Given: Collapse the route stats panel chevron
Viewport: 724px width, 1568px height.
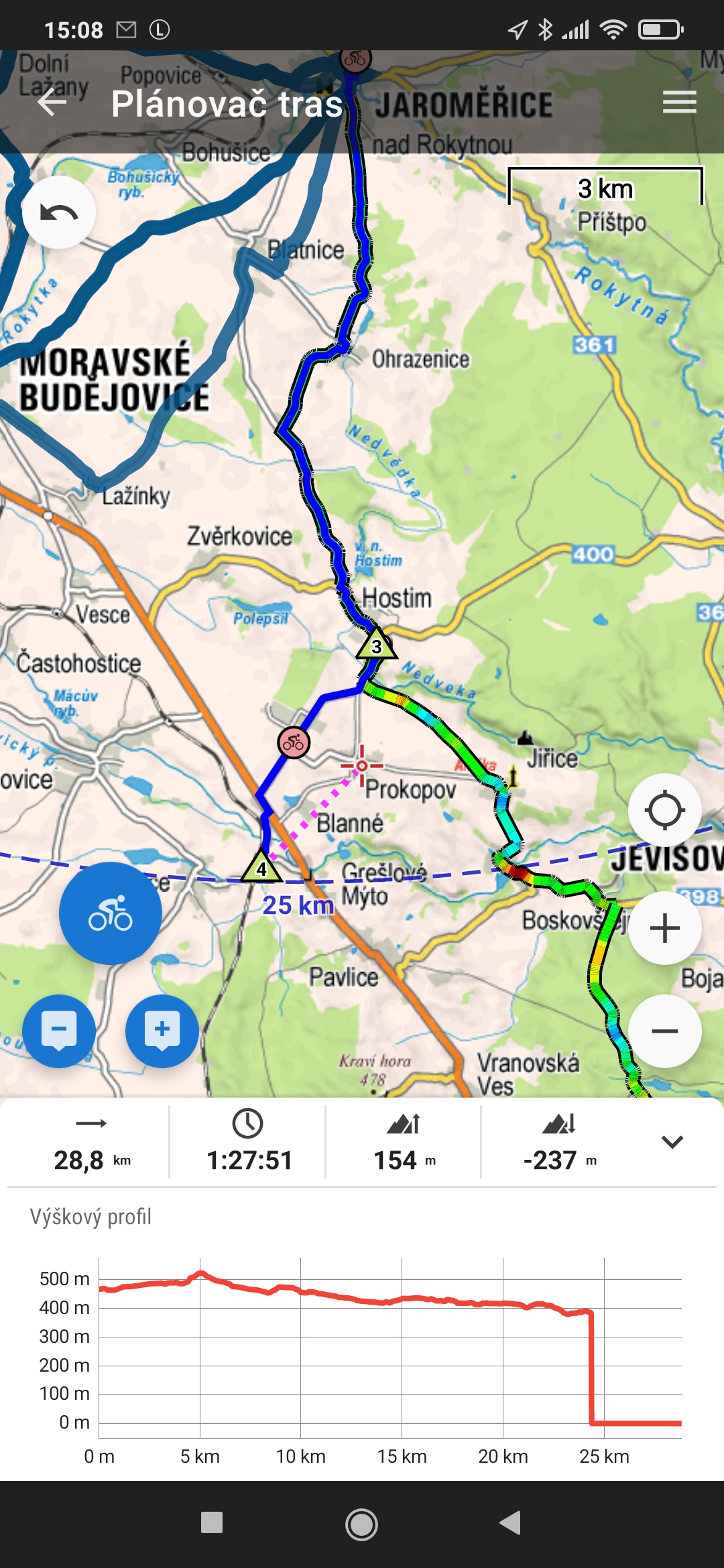Looking at the screenshot, I should point(672,1142).
